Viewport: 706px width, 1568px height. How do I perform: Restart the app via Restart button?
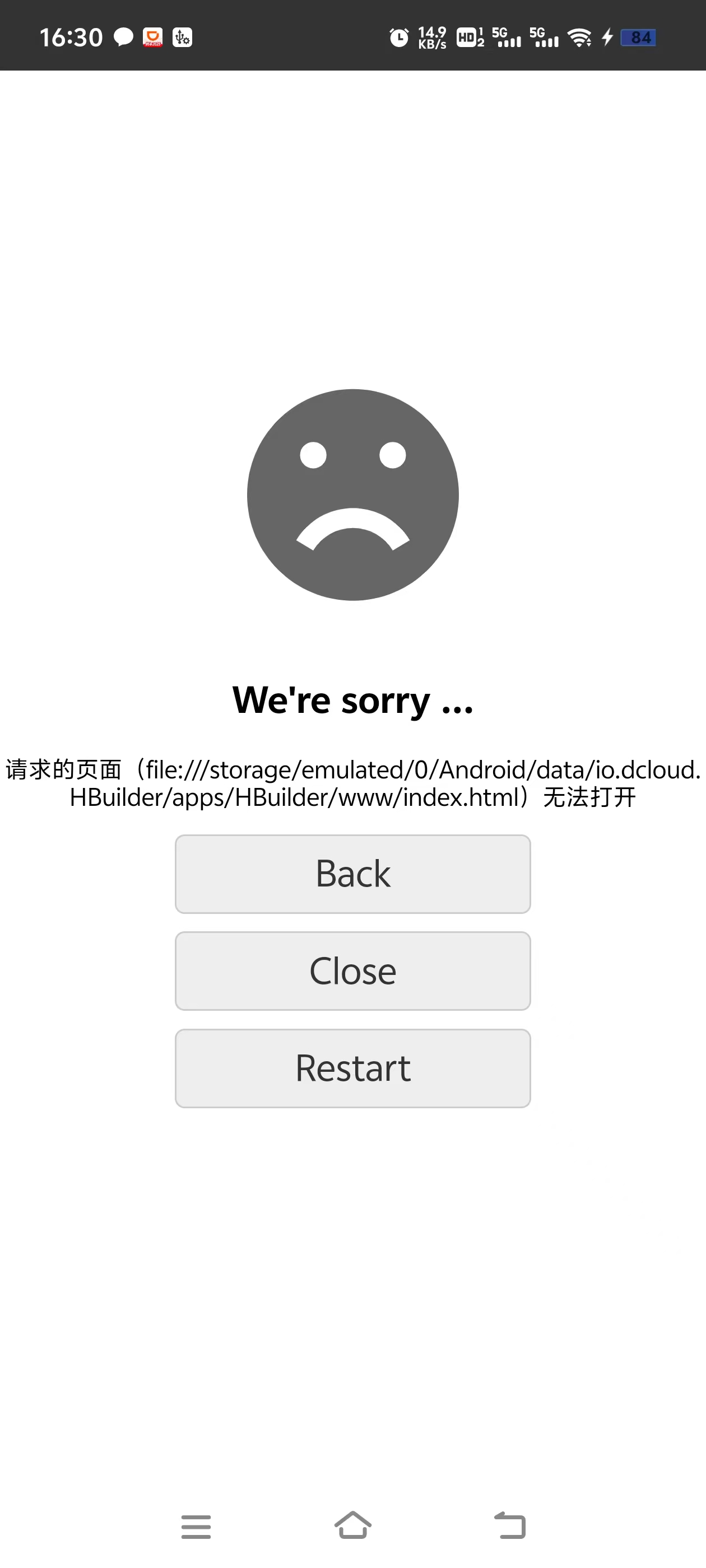352,1068
